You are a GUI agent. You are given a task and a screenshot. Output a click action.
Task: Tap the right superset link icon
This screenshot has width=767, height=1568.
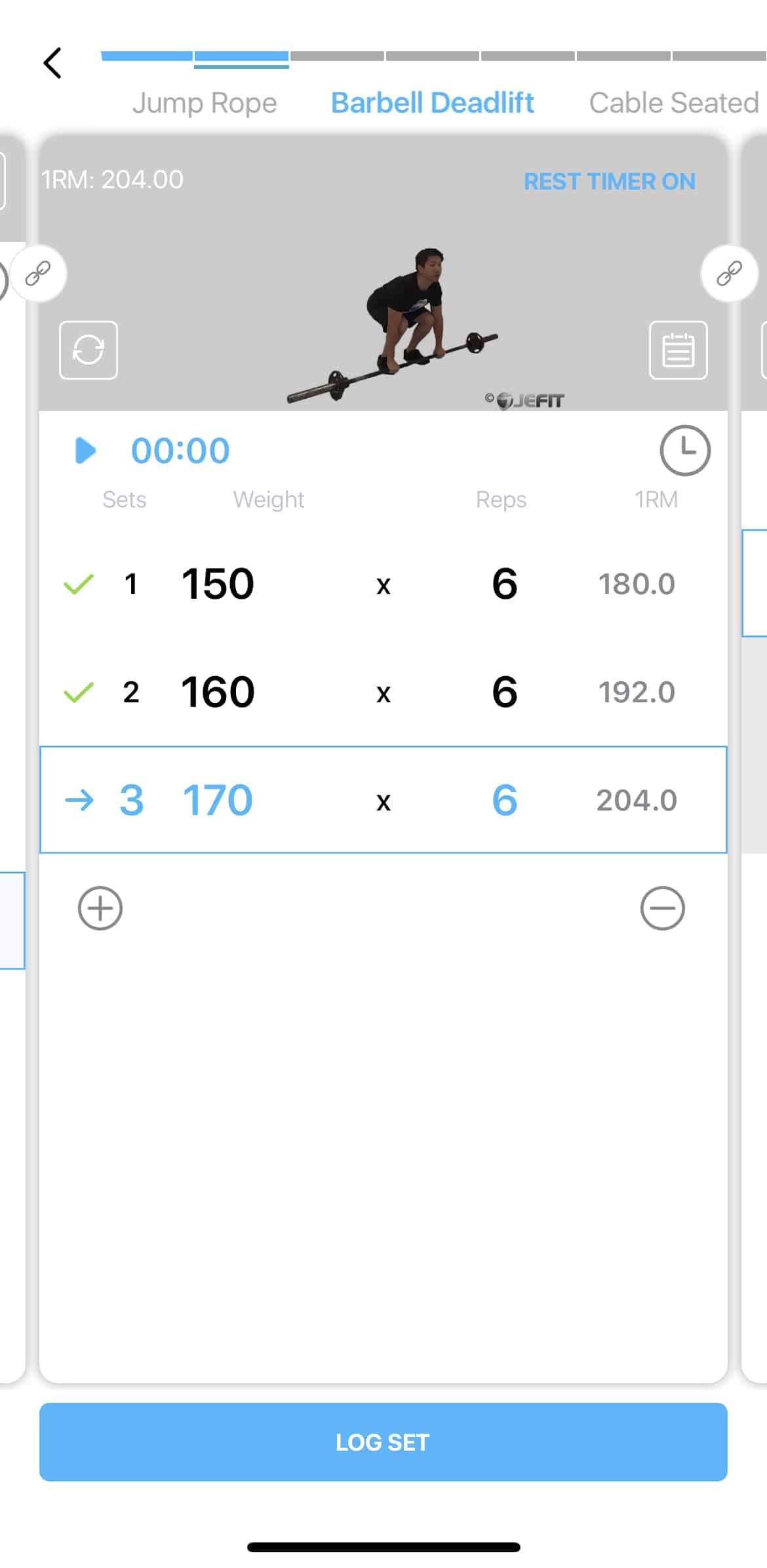pos(729,273)
